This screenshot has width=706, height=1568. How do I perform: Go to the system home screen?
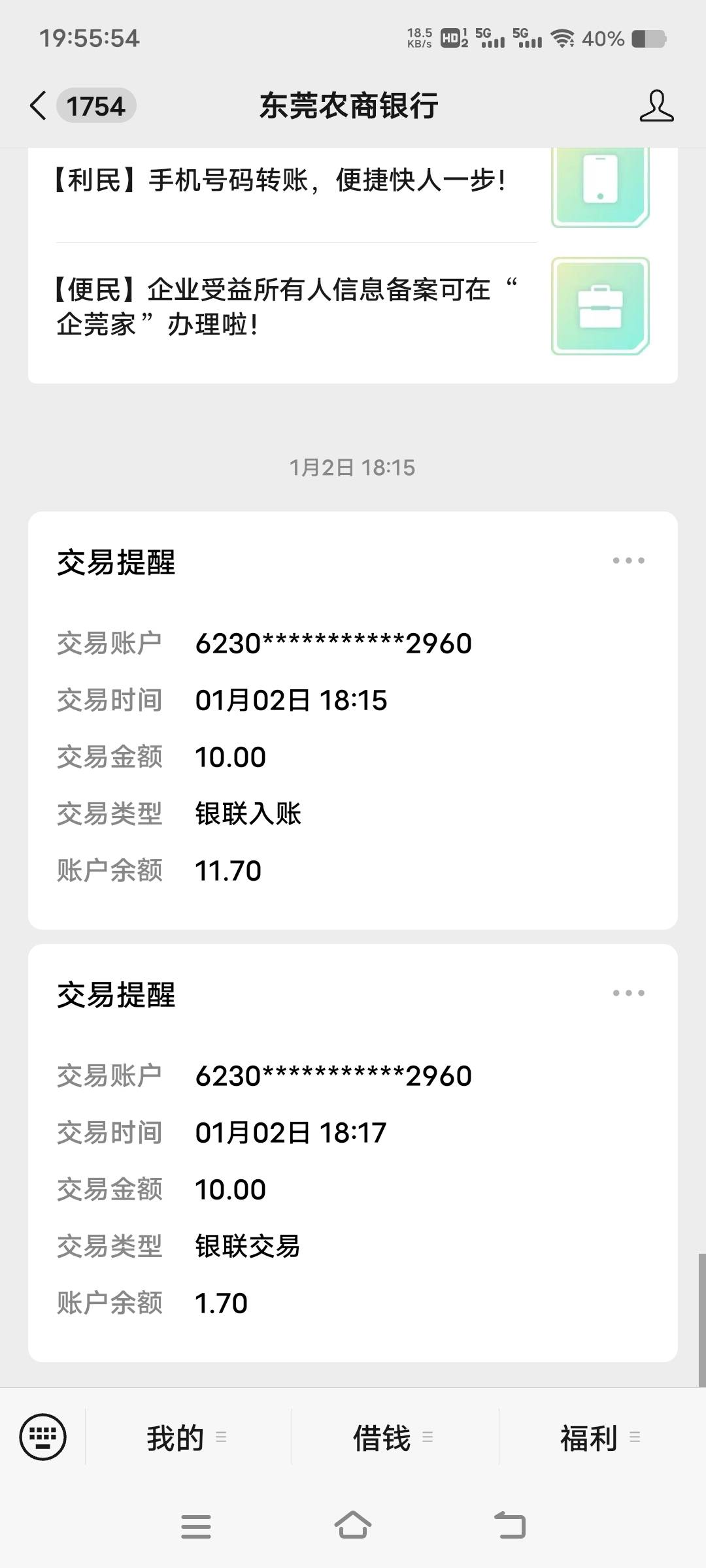click(x=353, y=1526)
